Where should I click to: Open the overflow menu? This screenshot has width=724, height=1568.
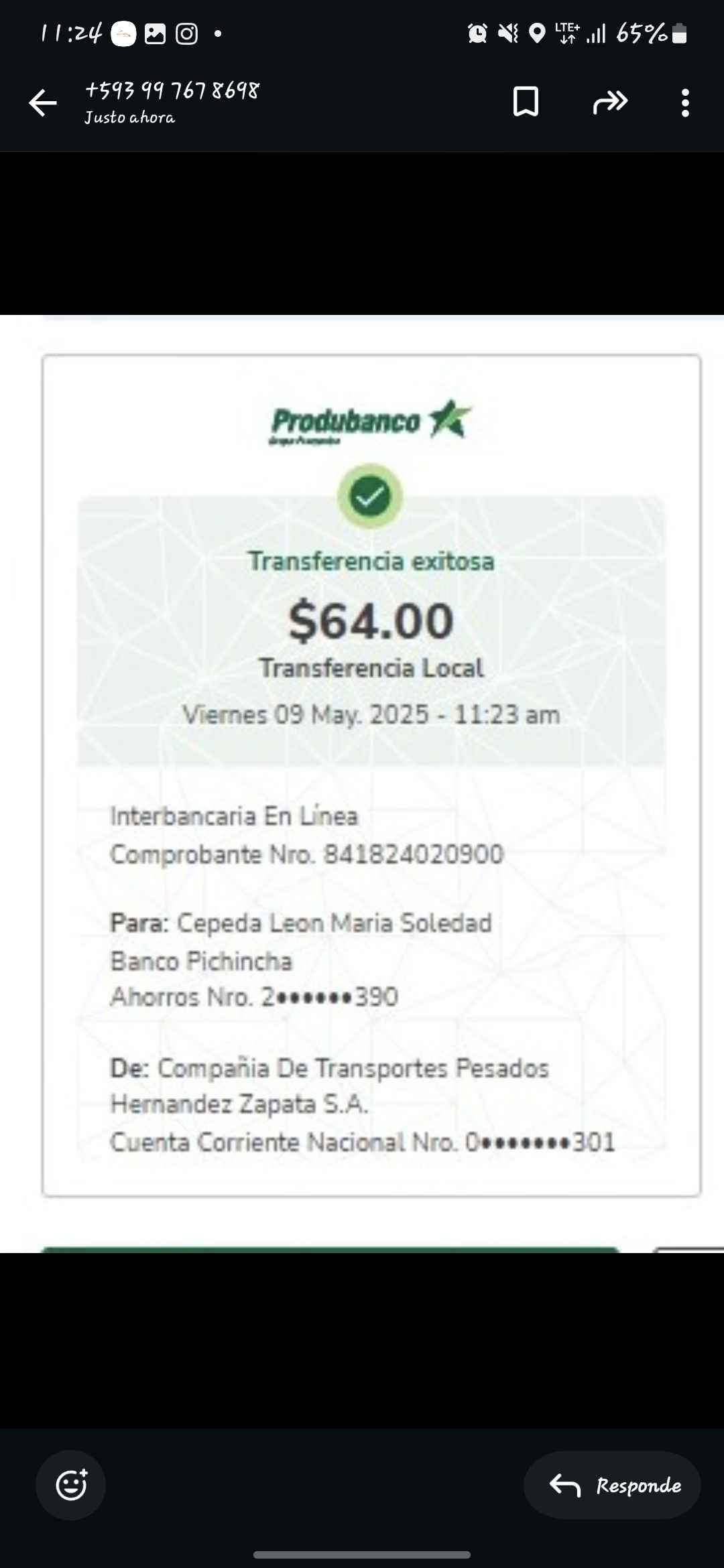coord(684,103)
